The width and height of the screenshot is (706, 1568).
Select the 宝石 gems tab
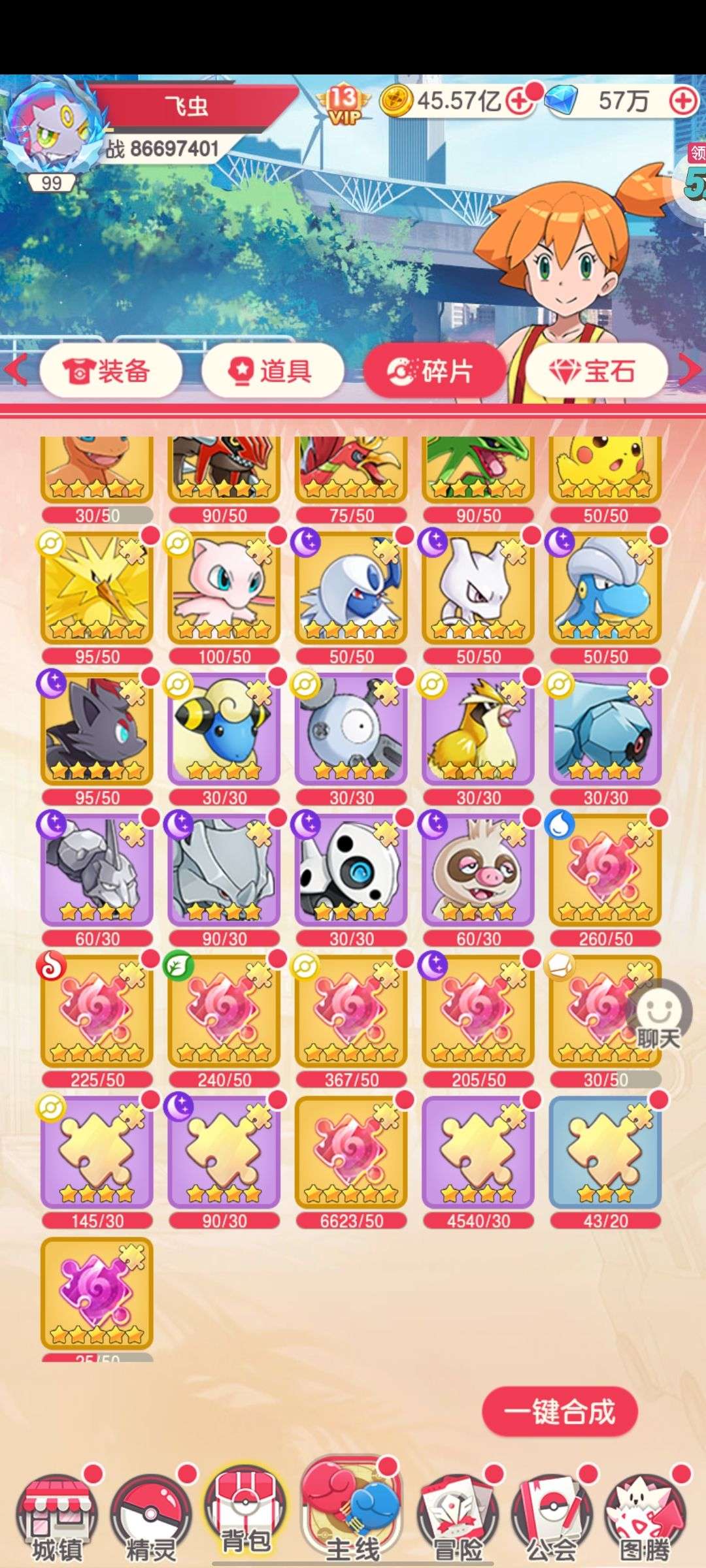(x=596, y=370)
